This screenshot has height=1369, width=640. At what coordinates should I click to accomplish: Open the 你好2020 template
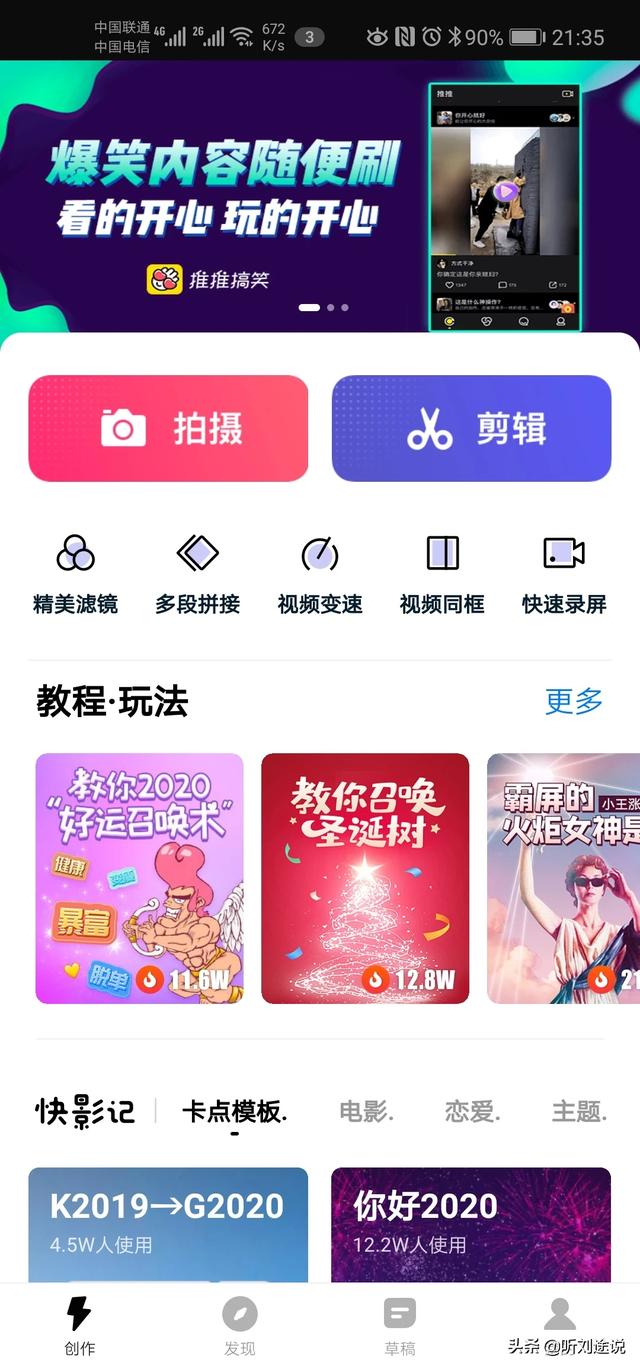tap(471, 1225)
